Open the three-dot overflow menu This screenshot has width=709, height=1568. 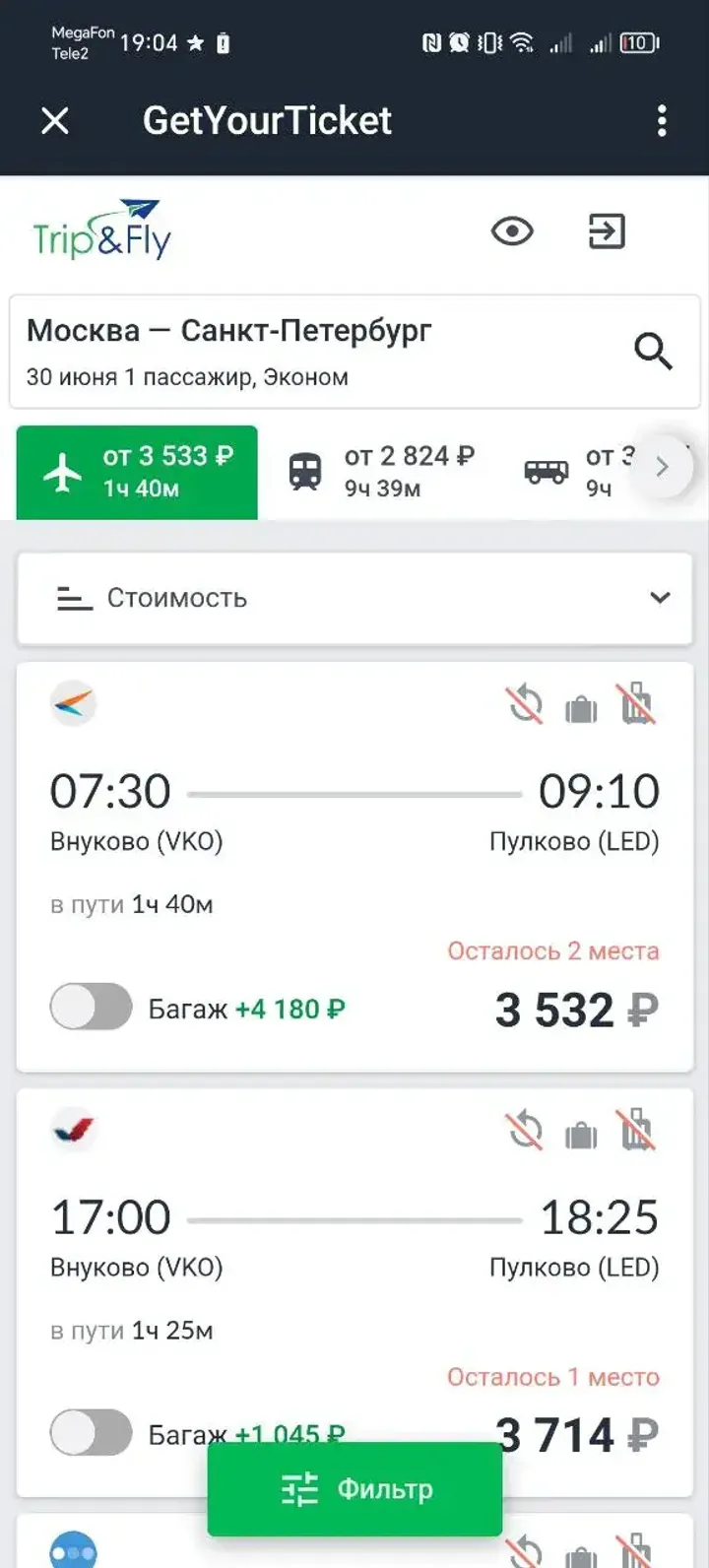pyautogui.click(x=662, y=121)
